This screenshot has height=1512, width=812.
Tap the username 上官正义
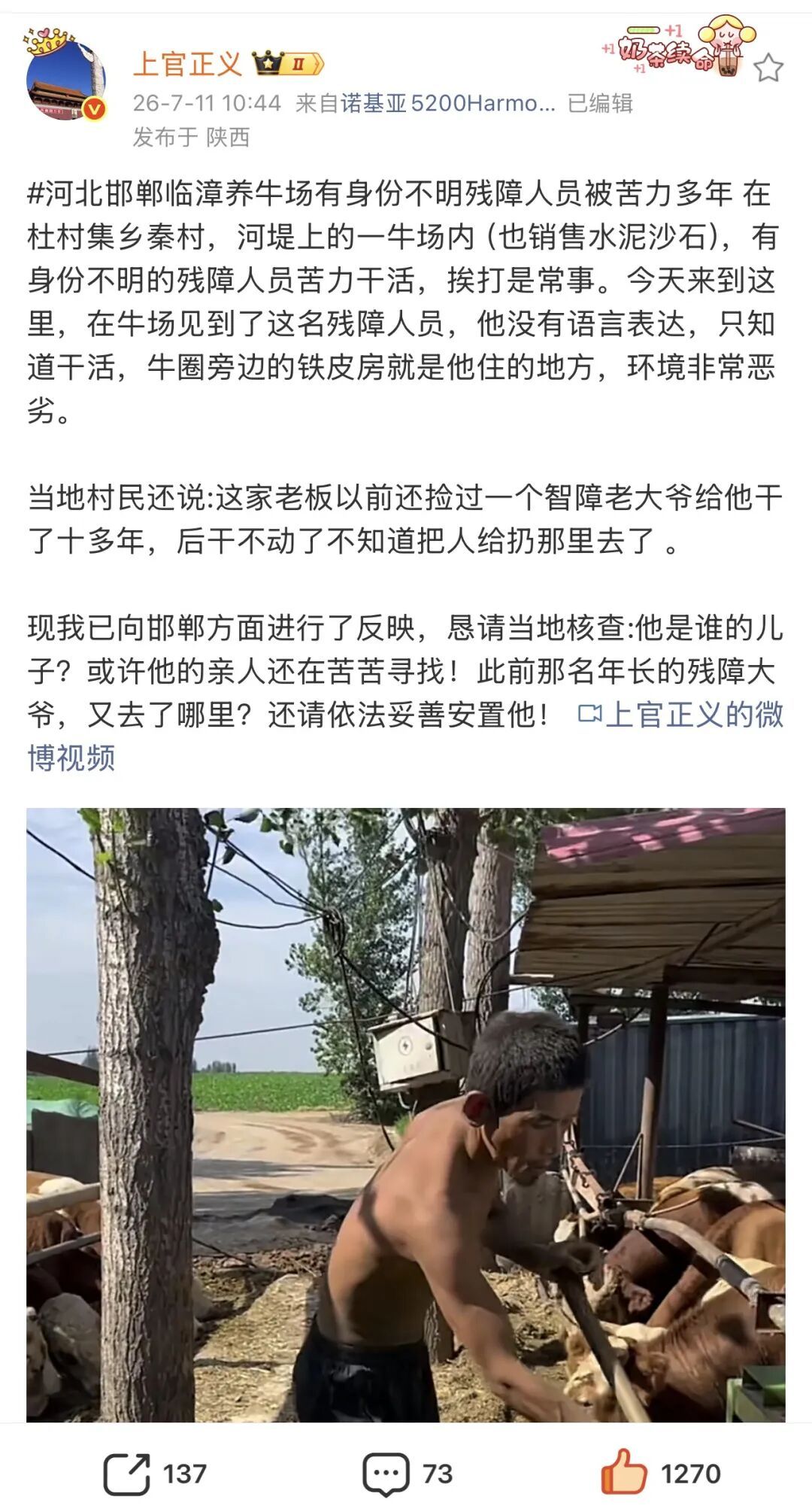pos(188,65)
